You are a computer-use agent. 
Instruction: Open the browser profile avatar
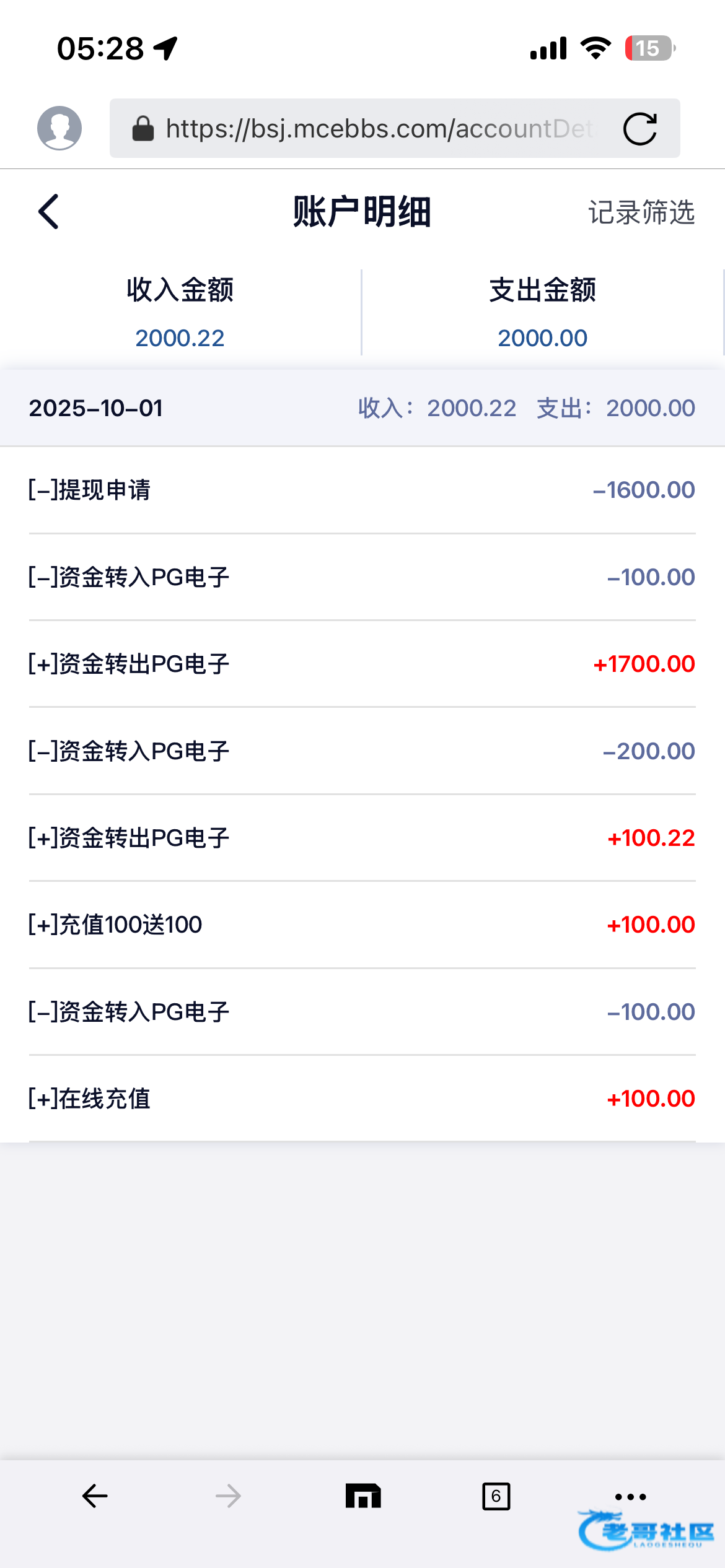pyautogui.click(x=59, y=128)
